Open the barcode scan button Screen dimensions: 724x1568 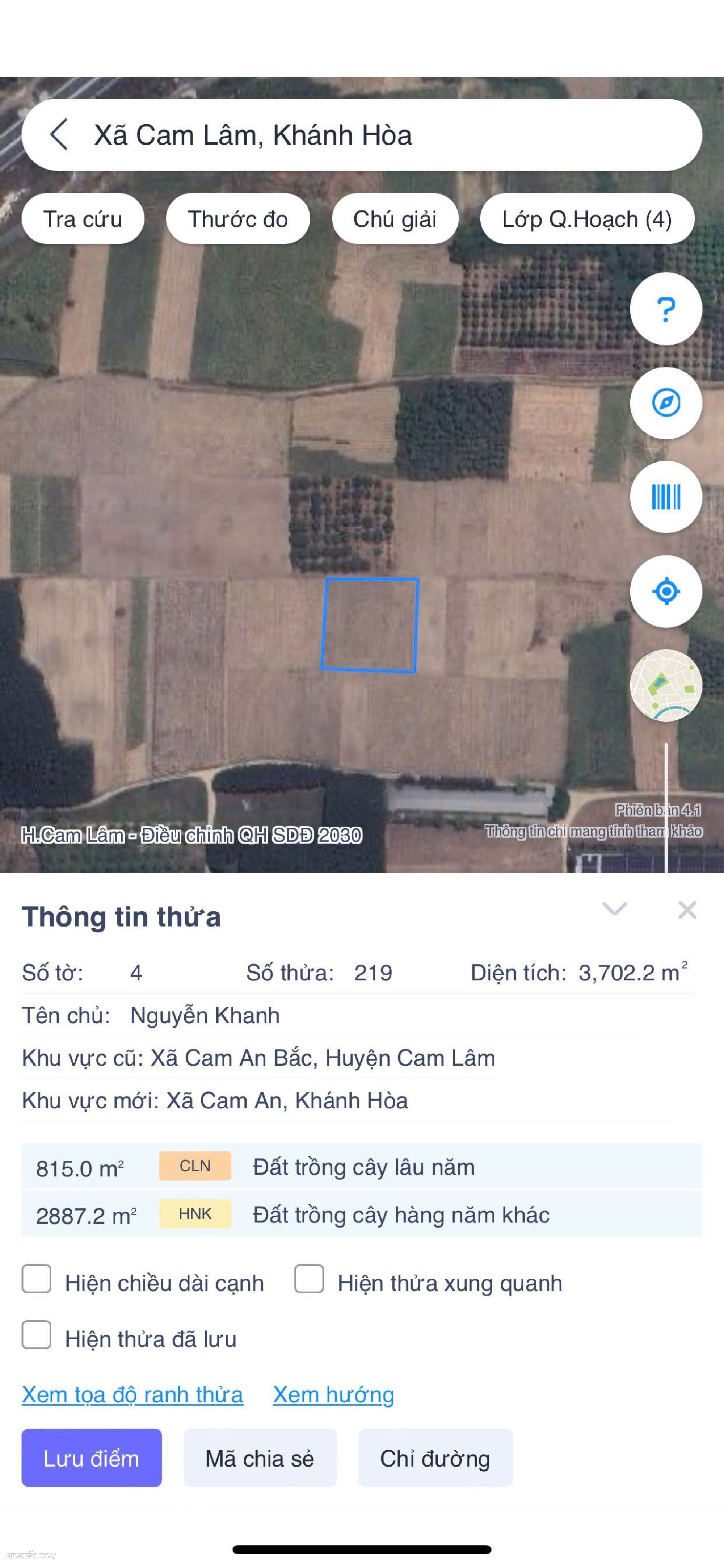(x=666, y=497)
